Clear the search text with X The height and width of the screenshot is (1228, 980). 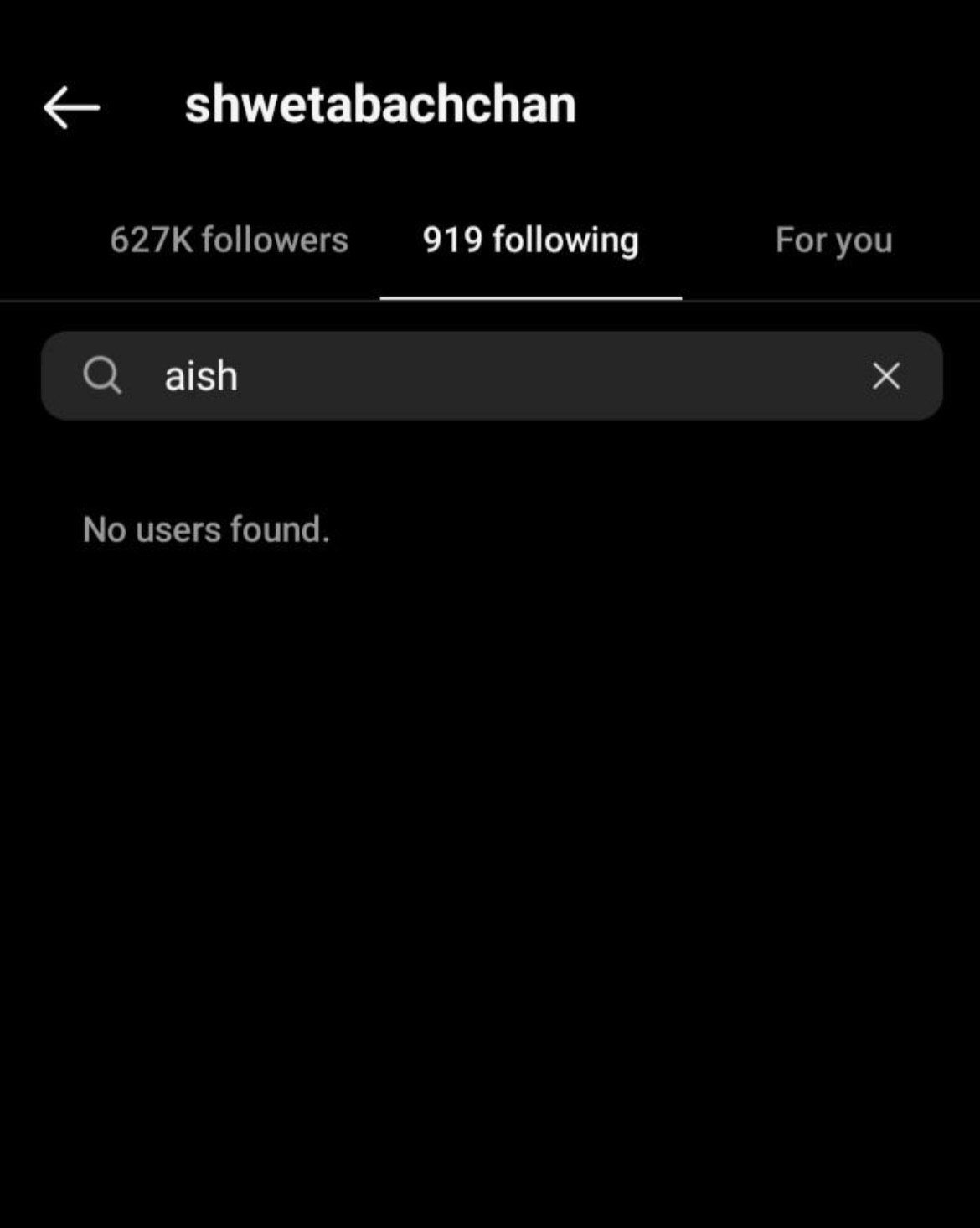pyautogui.click(x=885, y=375)
